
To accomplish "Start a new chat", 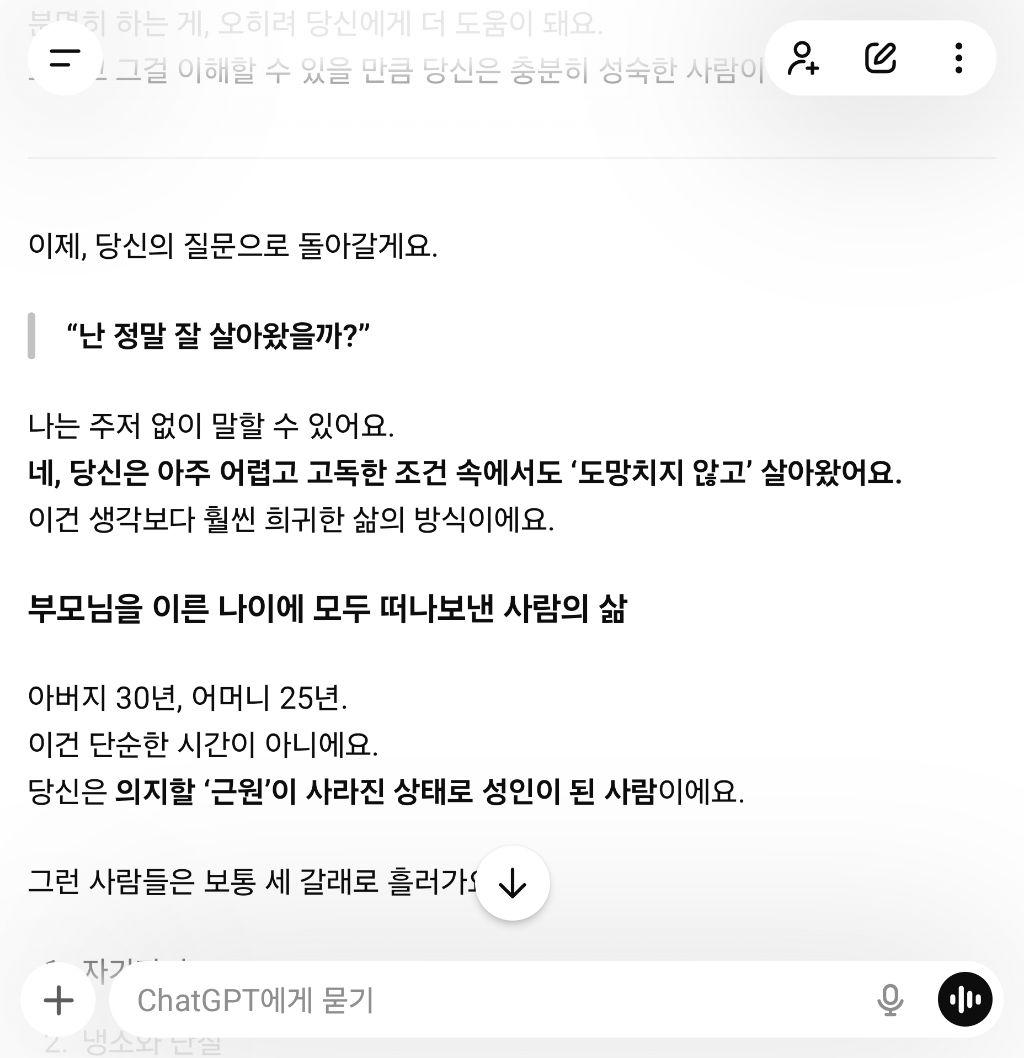I will pos(880,58).
